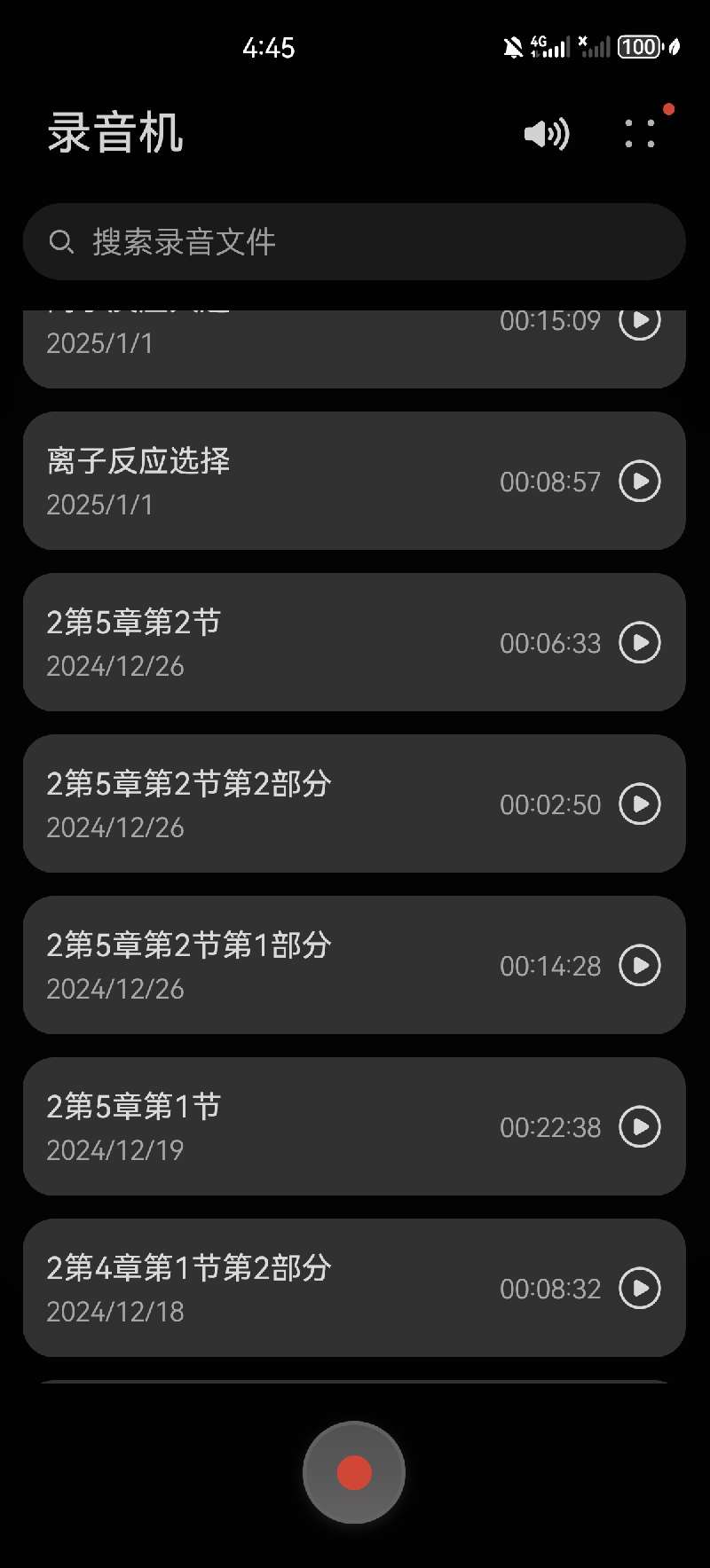The image size is (710, 1568).
Task: Open recording 2第4章第1节第2部分
Action: click(354, 1288)
